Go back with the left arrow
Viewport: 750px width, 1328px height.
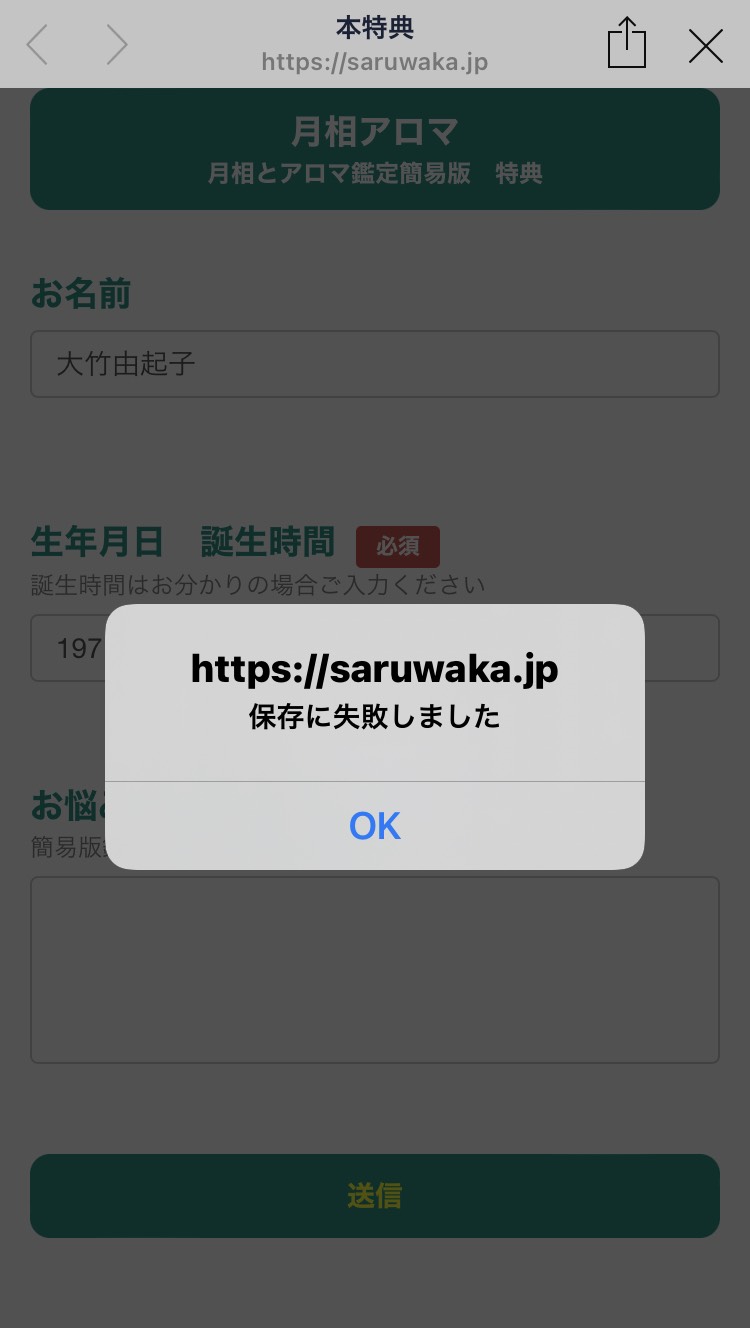tap(37, 45)
